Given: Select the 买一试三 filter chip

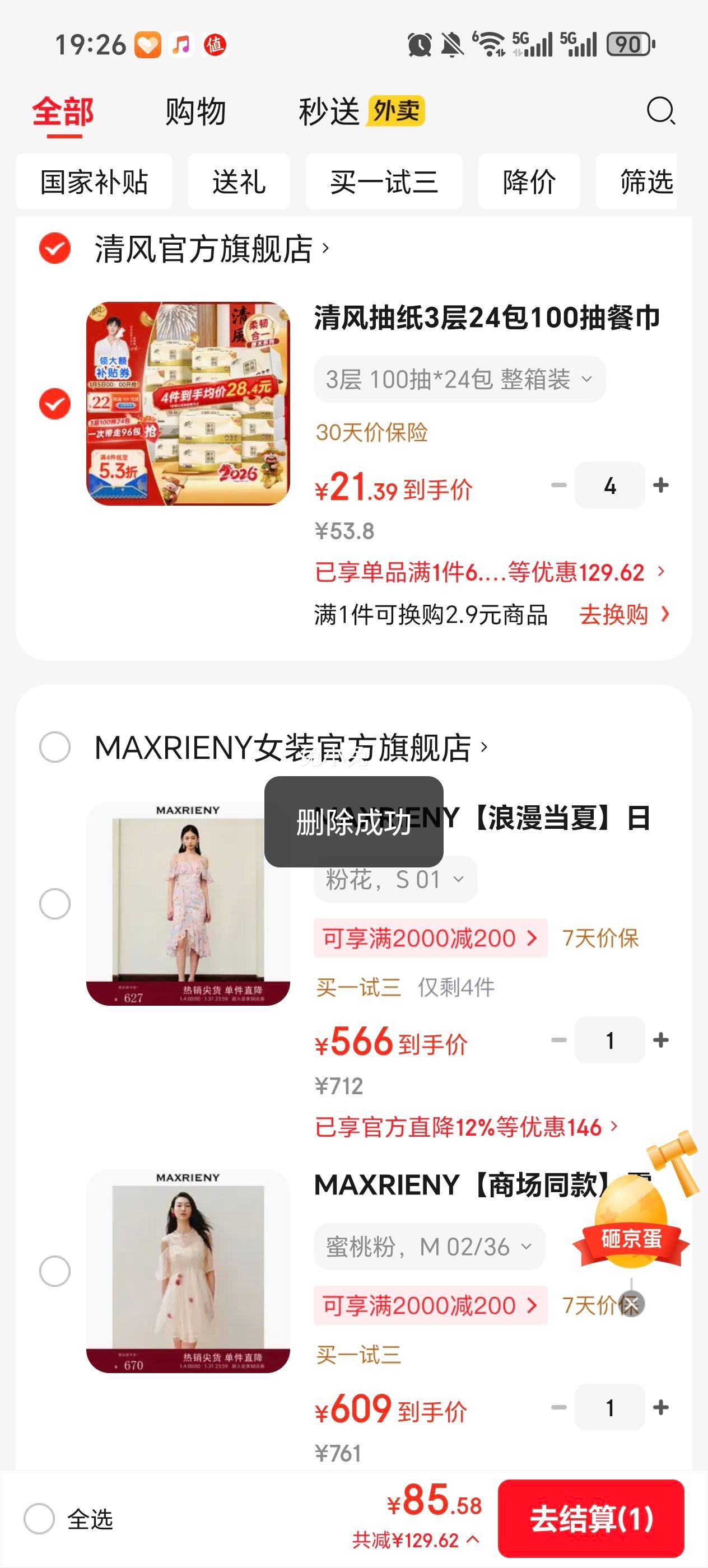Looking at the screenshot, I should click(384, 182).
